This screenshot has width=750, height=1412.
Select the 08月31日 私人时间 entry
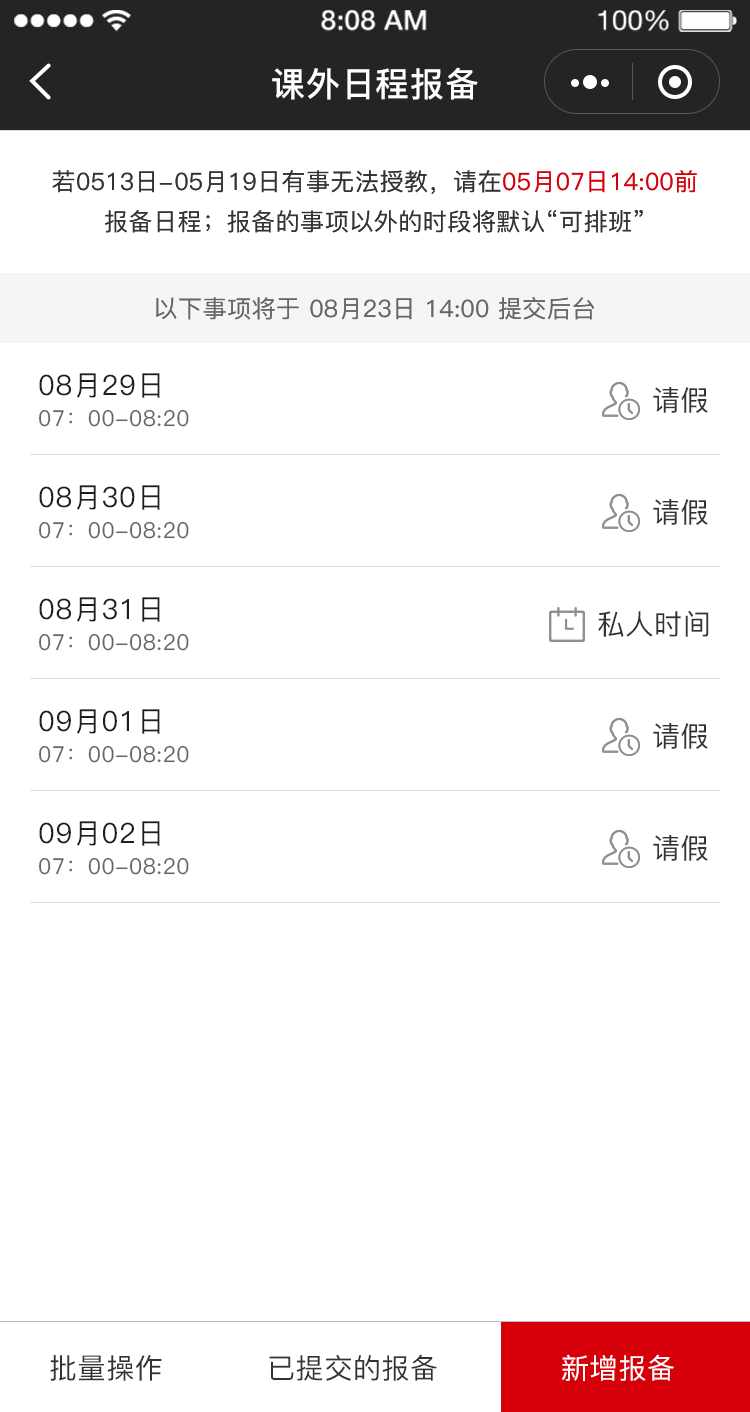coord(375,623)
